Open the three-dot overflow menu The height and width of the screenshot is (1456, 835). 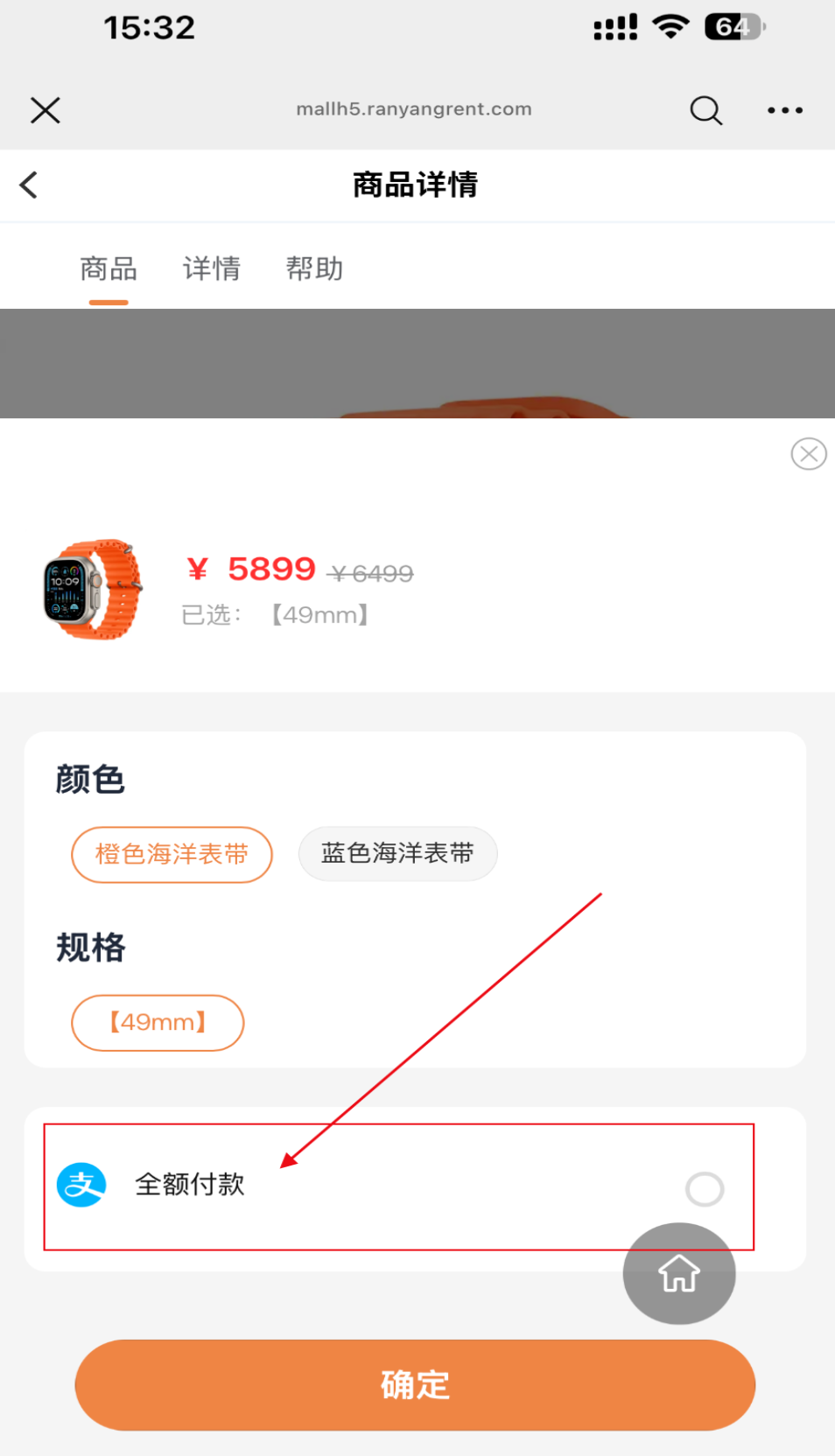point(784,110)
